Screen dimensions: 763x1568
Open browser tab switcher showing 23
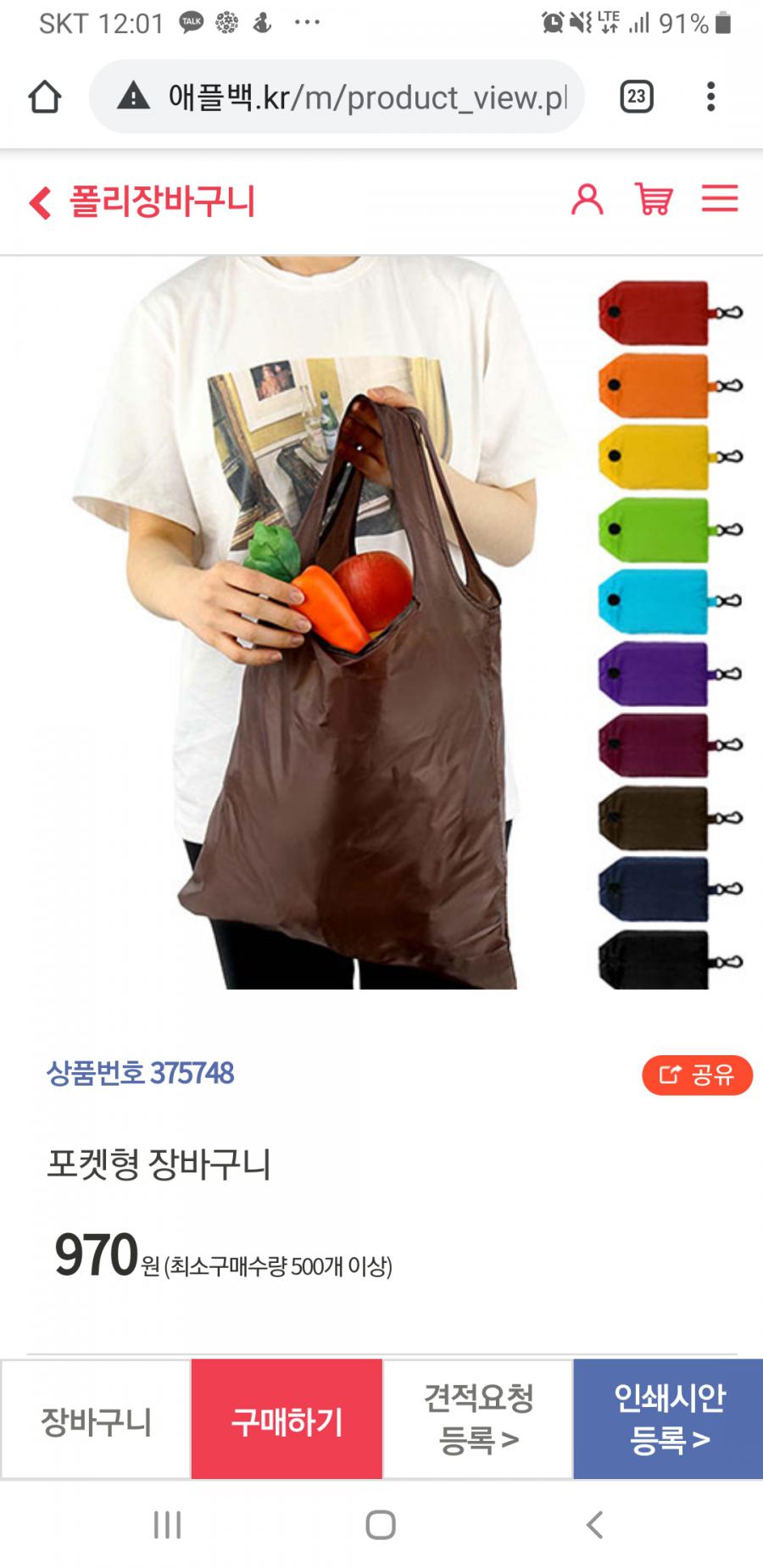[x=637, y=97]
